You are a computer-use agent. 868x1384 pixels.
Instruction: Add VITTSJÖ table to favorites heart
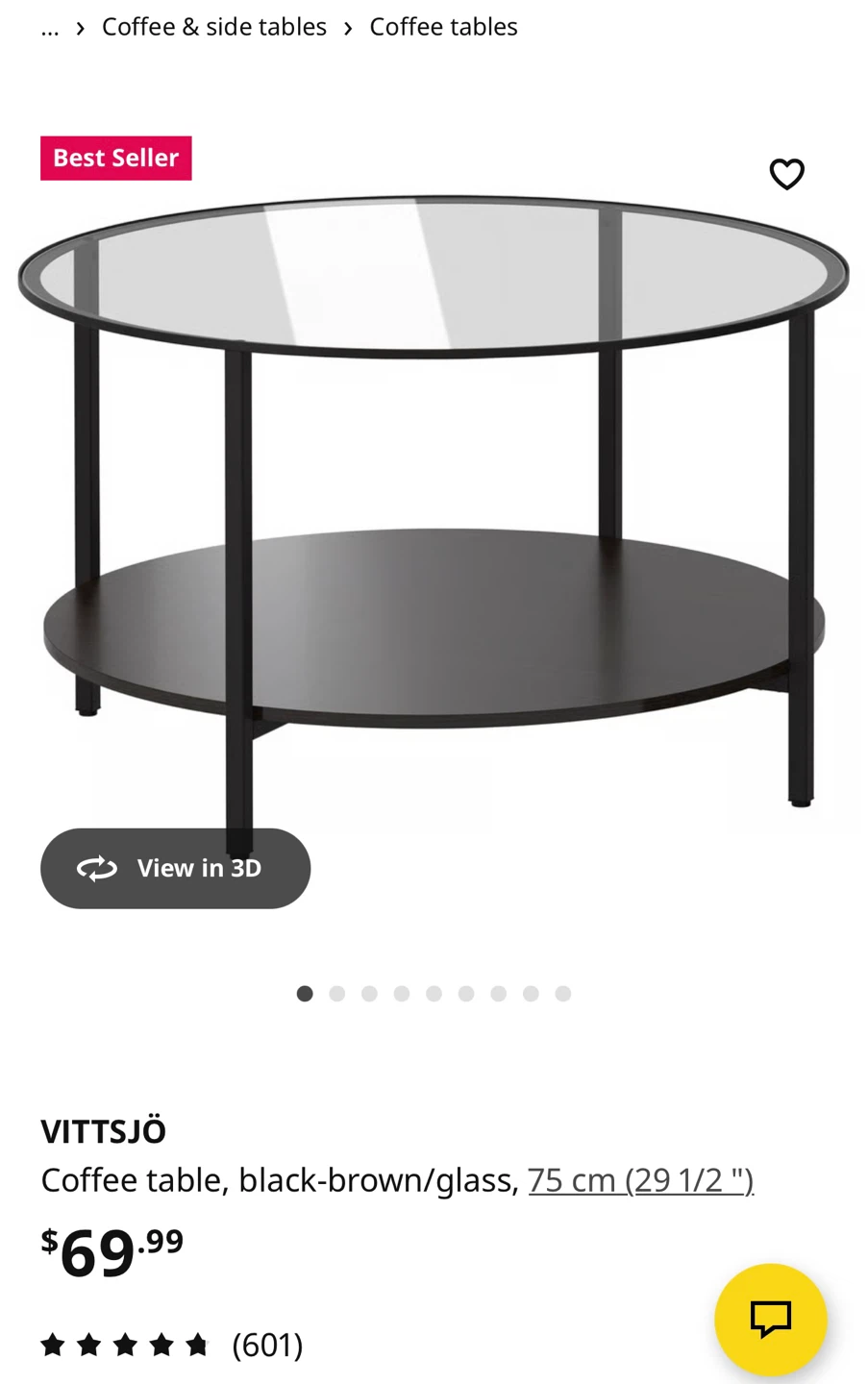coord(786,174)
